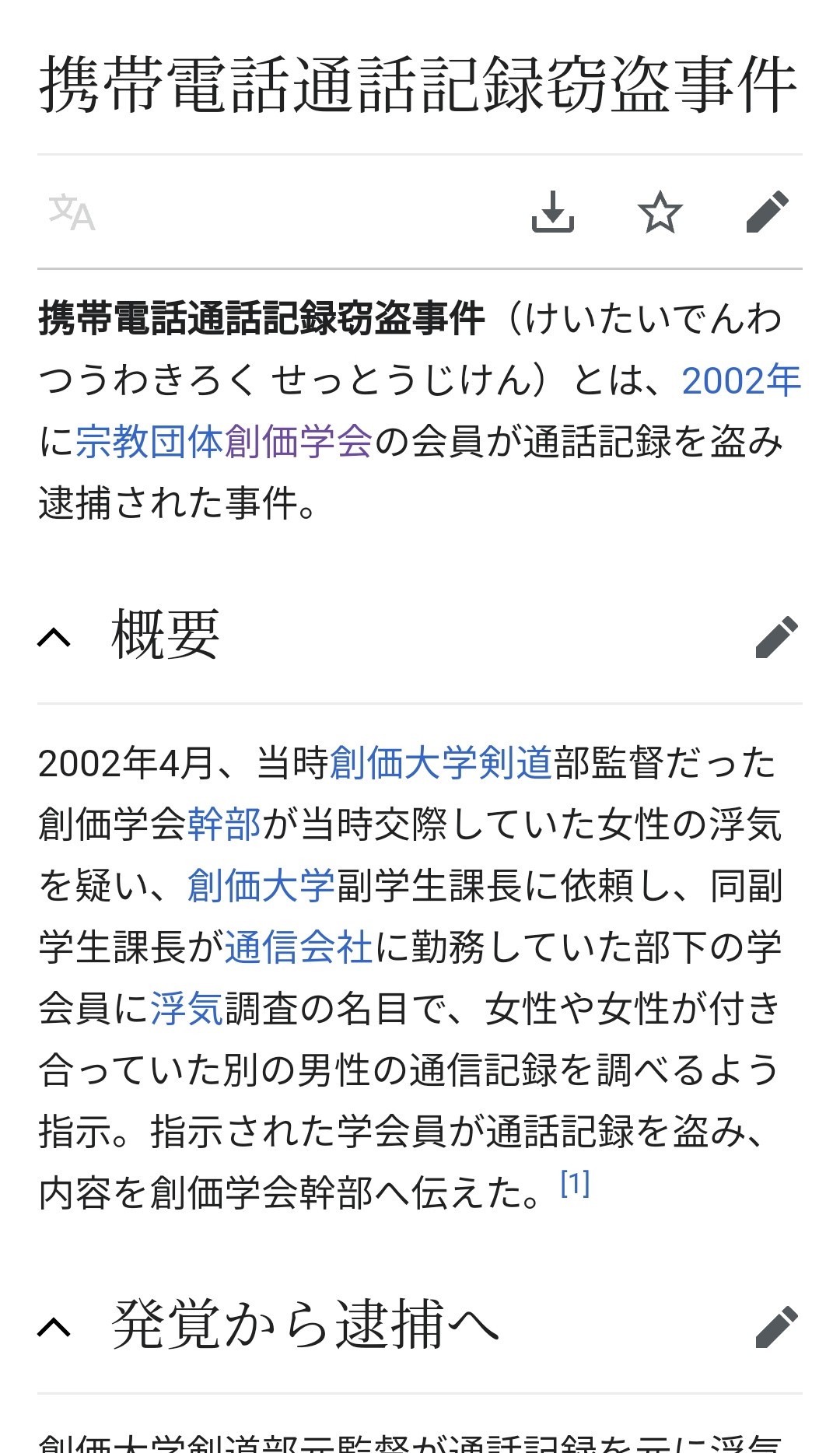
Task: Open the 創価学会 link in the intro
Action: pos(299,443)
